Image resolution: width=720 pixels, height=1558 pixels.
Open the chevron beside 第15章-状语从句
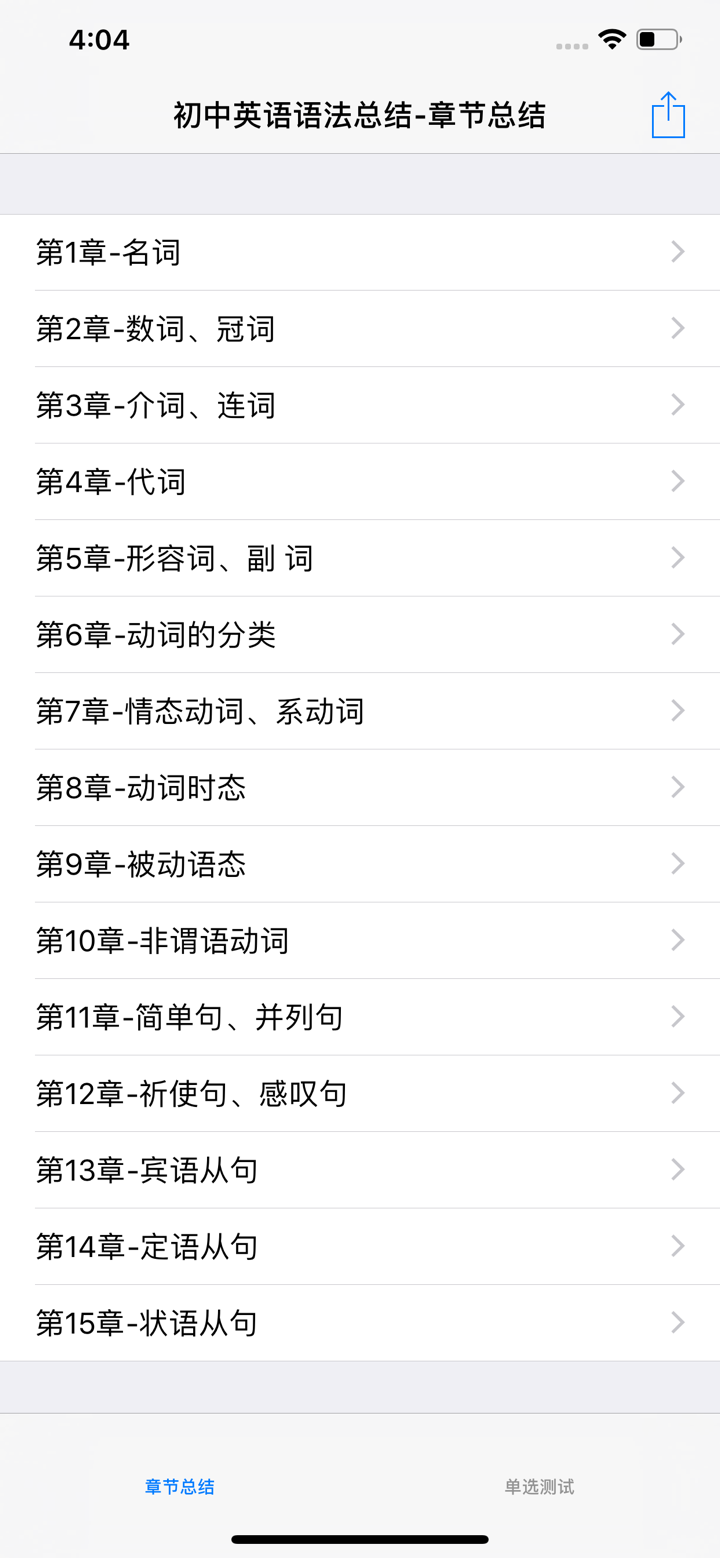coord(676,1322)
